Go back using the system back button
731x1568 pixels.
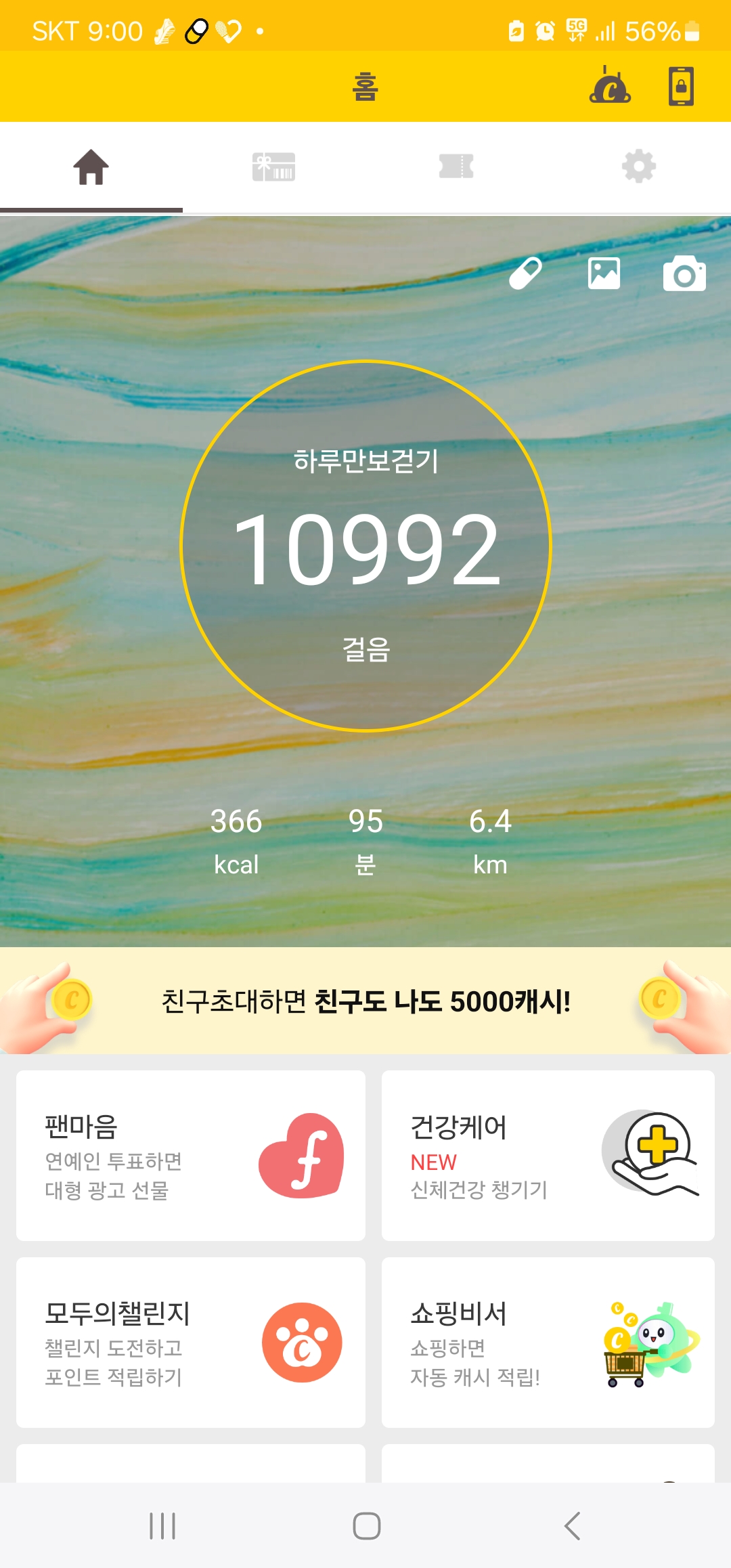click(573, 1526)
